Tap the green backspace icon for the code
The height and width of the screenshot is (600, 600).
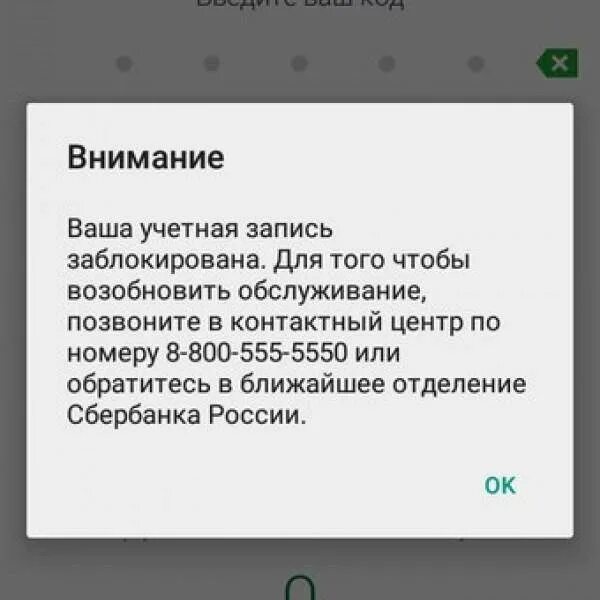556,64
